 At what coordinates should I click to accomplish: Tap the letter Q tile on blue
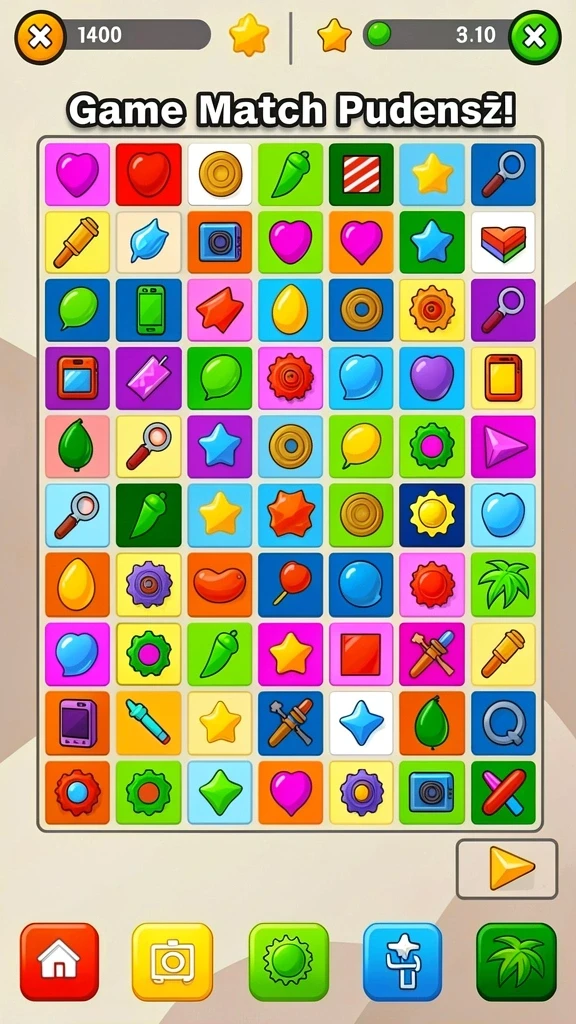[503, 723]
